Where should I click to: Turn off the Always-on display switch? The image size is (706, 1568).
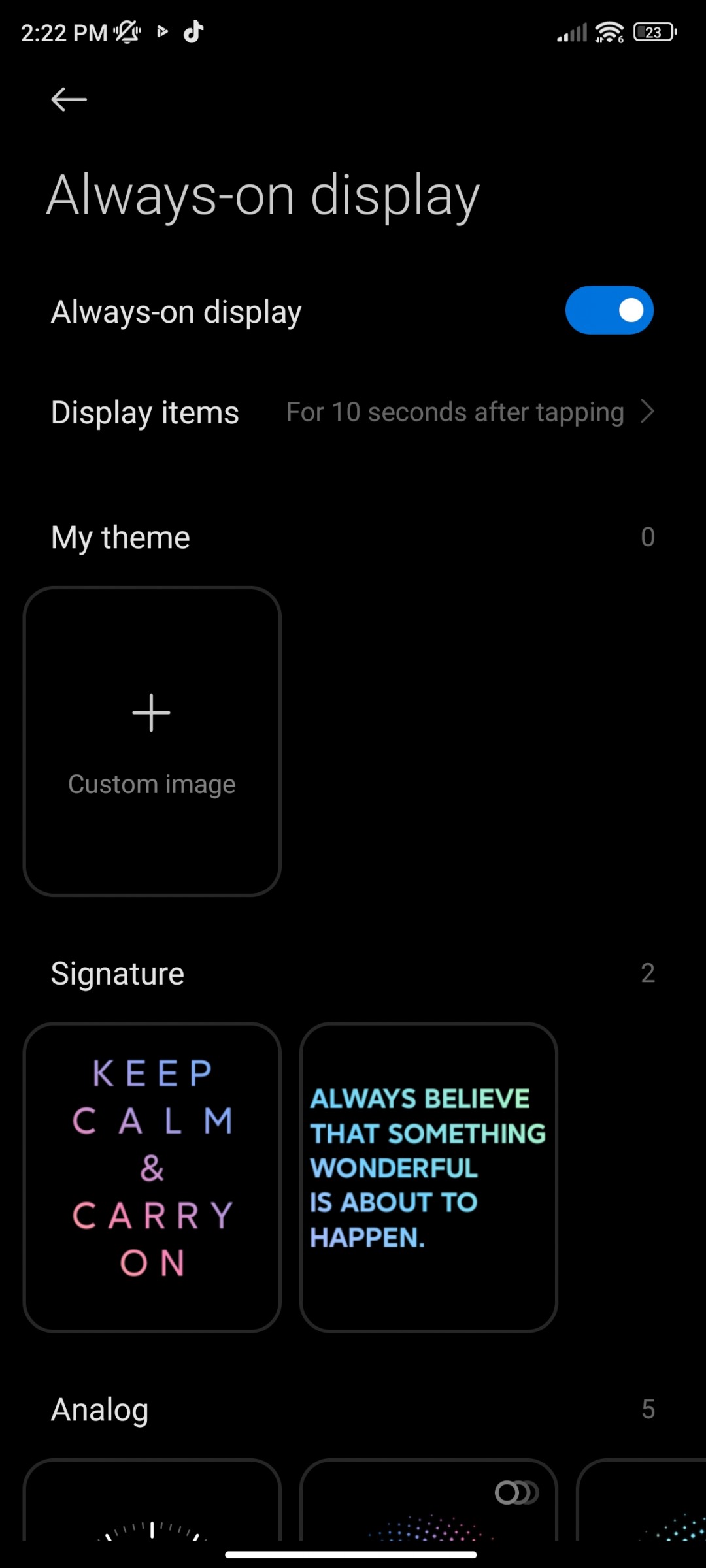(609, 310)
